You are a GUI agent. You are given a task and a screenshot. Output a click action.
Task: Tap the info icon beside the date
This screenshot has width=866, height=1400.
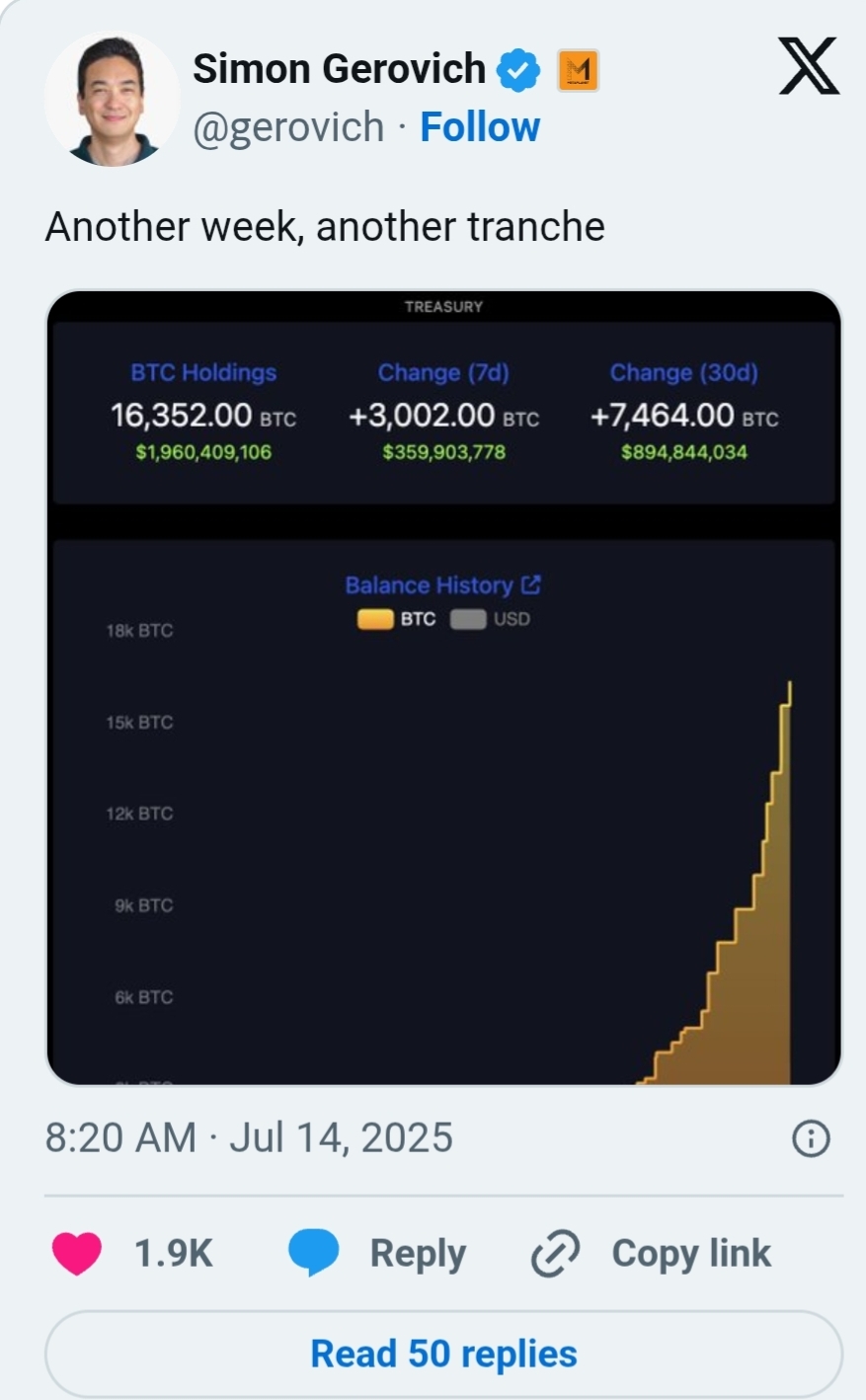coord(811,1138)
